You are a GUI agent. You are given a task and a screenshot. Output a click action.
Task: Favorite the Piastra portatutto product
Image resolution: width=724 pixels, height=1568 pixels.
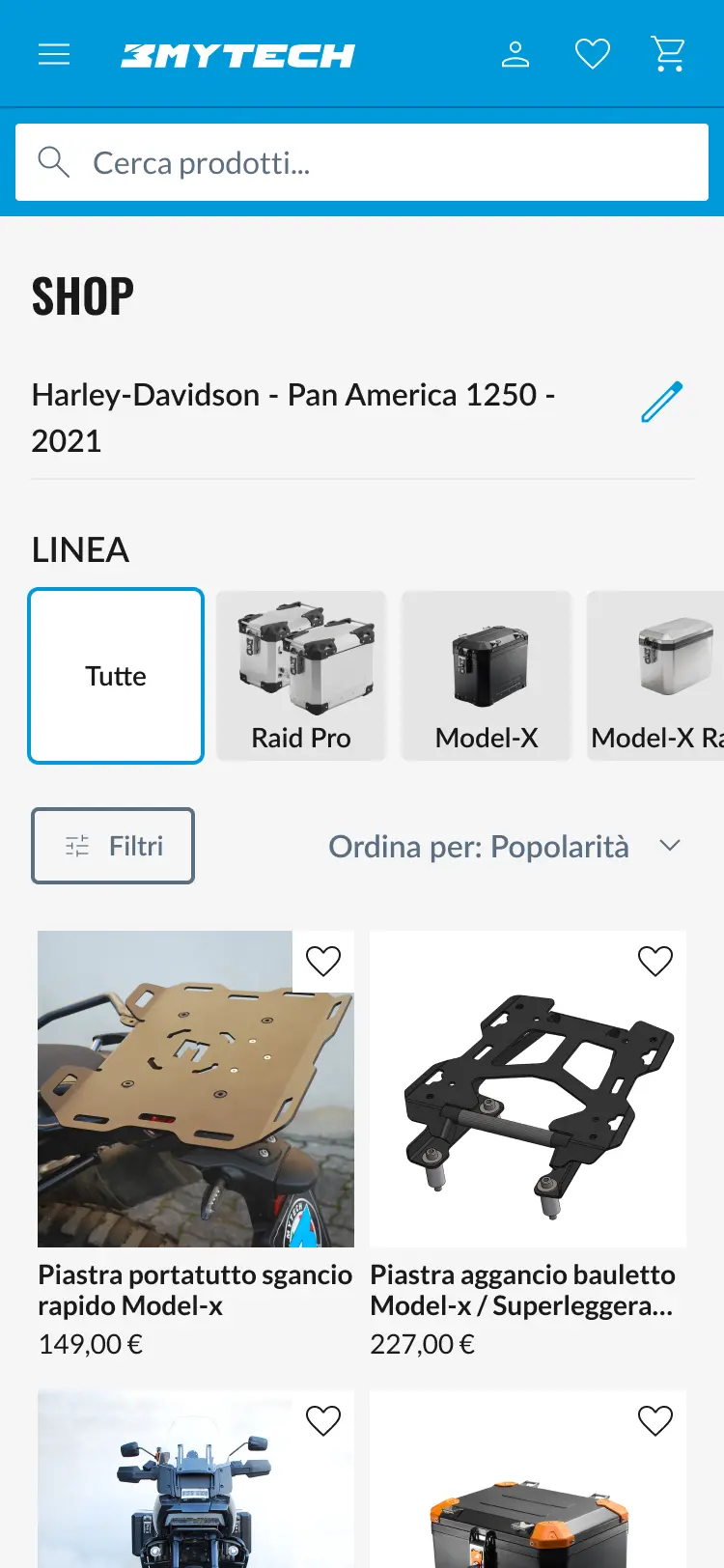coord(323,960)
